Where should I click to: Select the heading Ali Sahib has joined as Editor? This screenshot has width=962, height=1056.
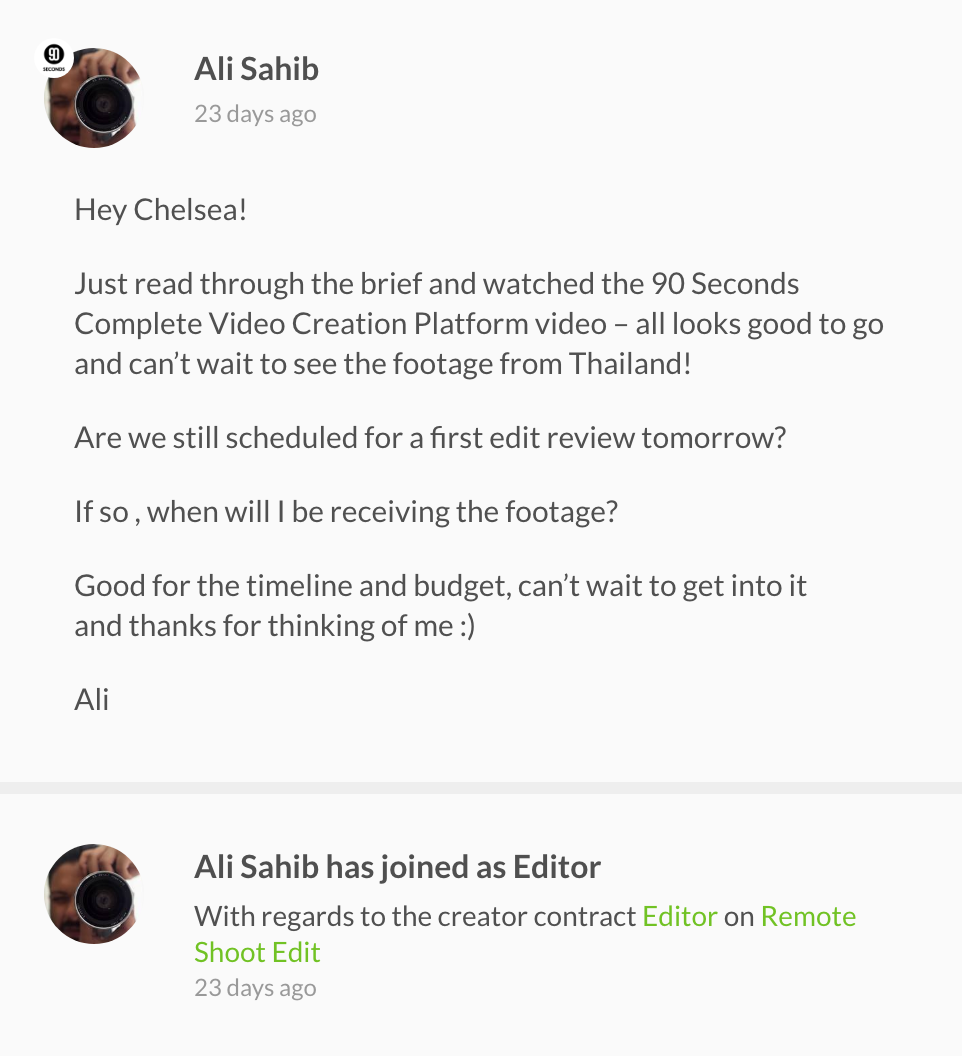(397, 866)
